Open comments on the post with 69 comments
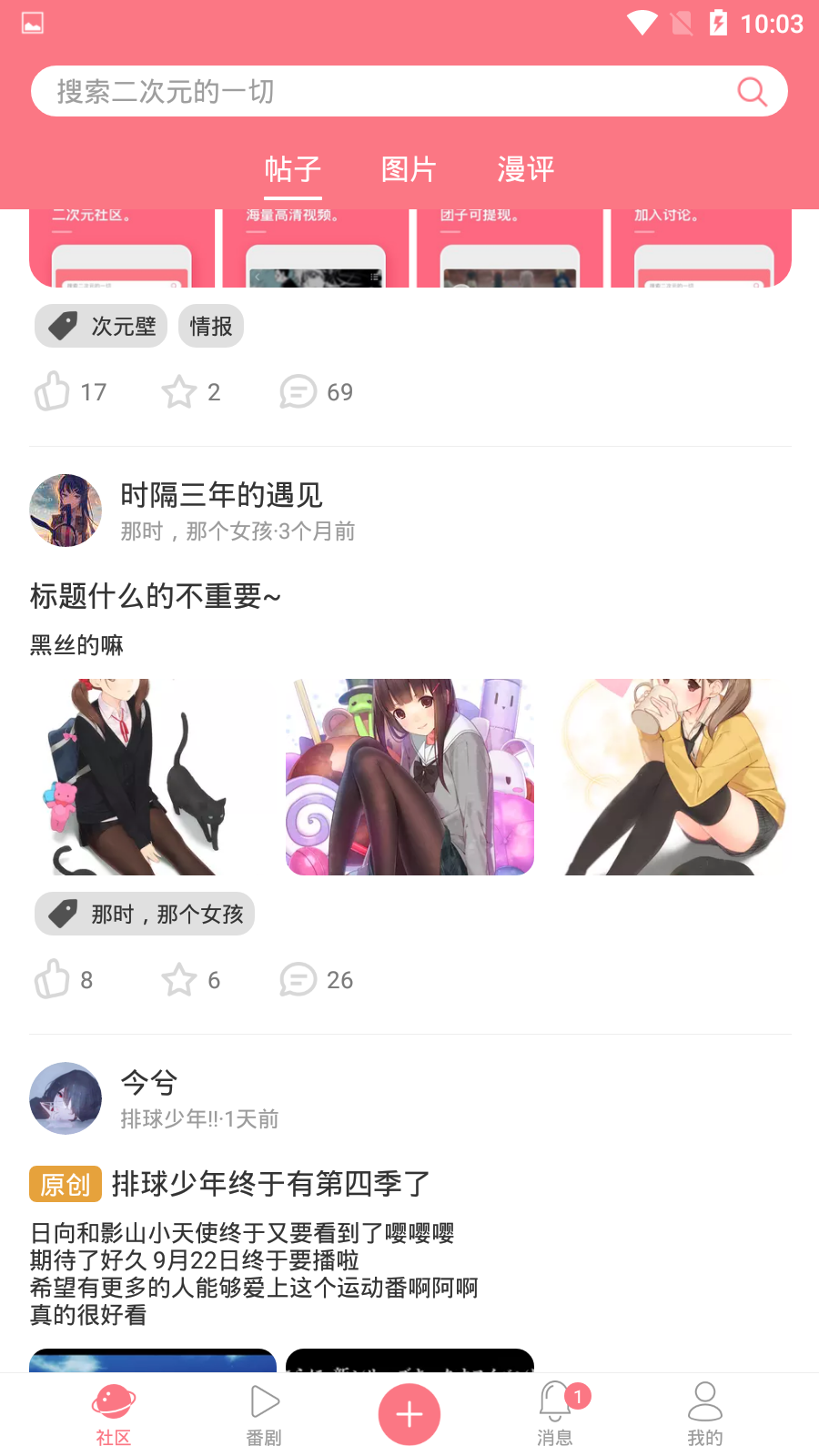 298,392
